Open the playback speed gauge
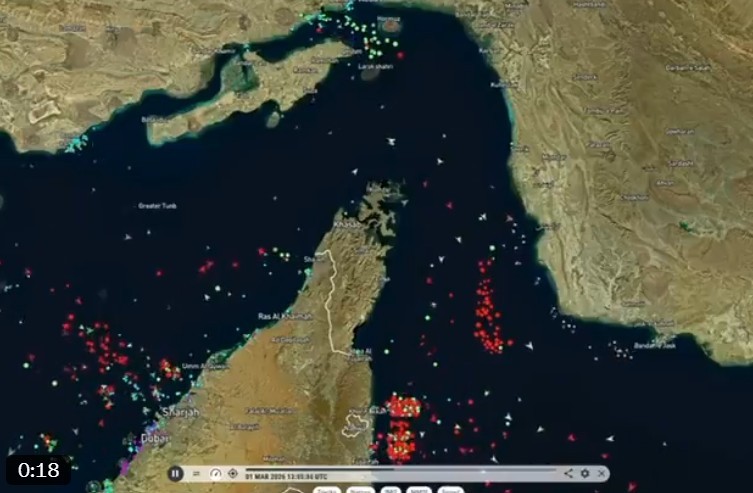753x493 pixels. click(x=215, y=473)
